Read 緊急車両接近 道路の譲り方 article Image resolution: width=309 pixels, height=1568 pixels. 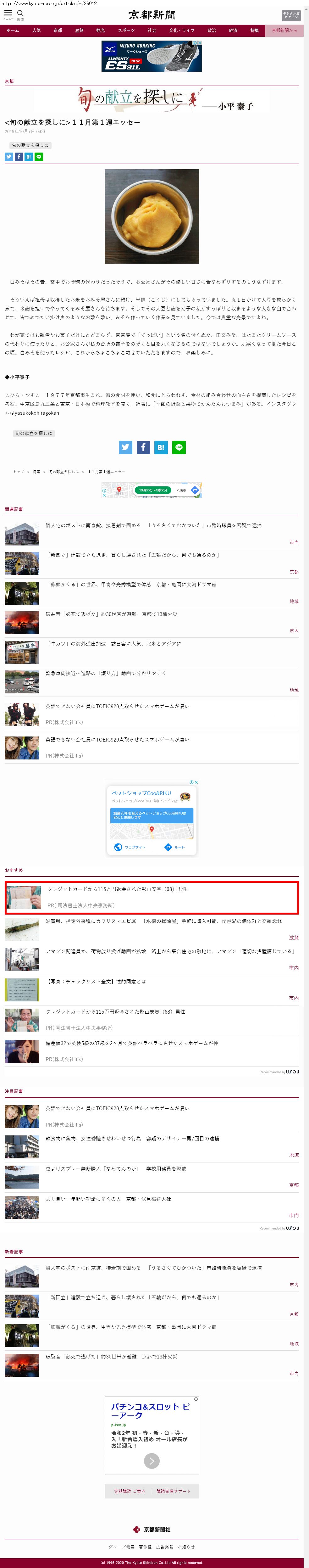click(x=105, y=673)
